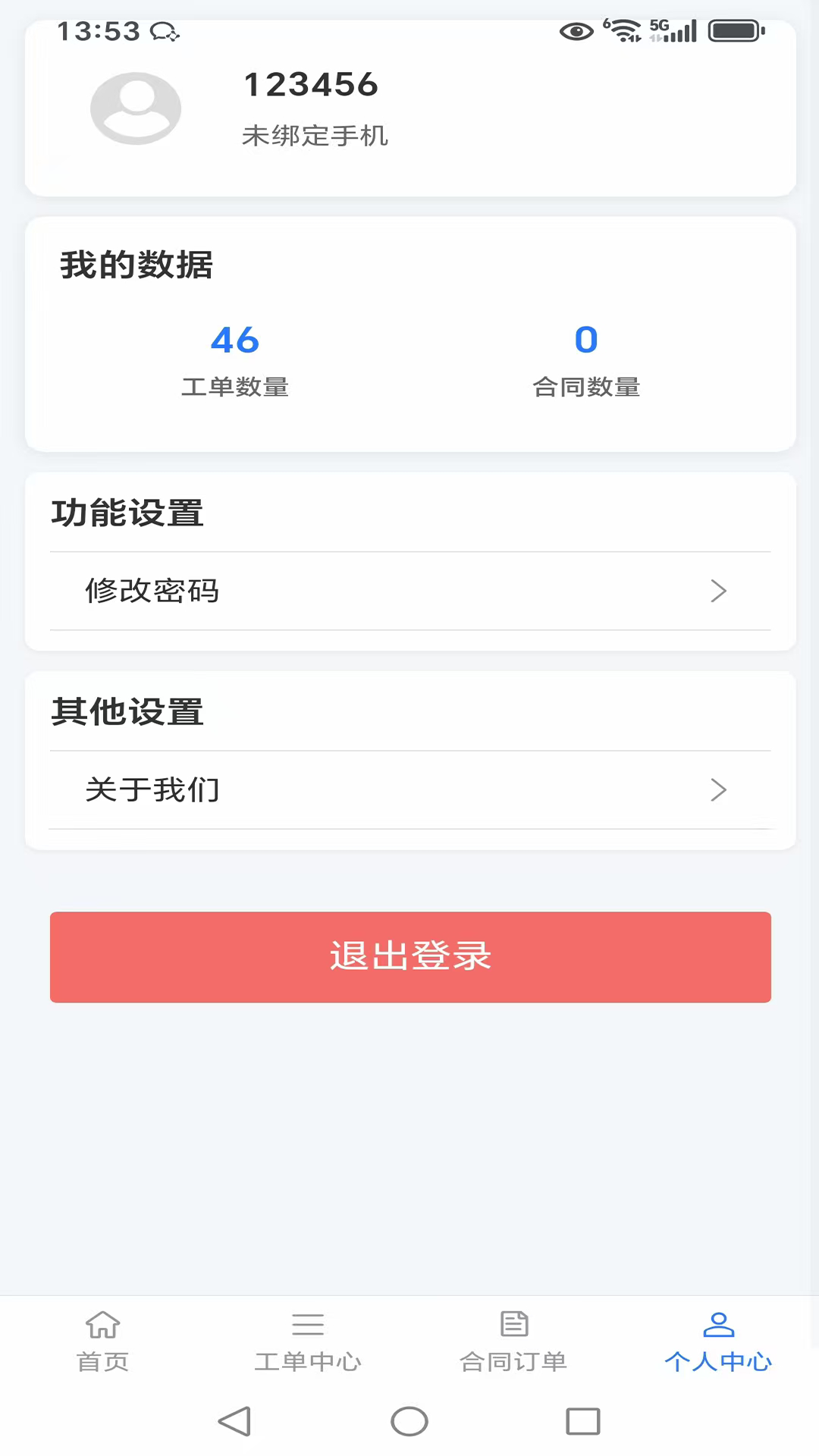Open the 关于我们 about page chevron
This screenshot has width=819, height=1456.
click(x=718, y=790)
